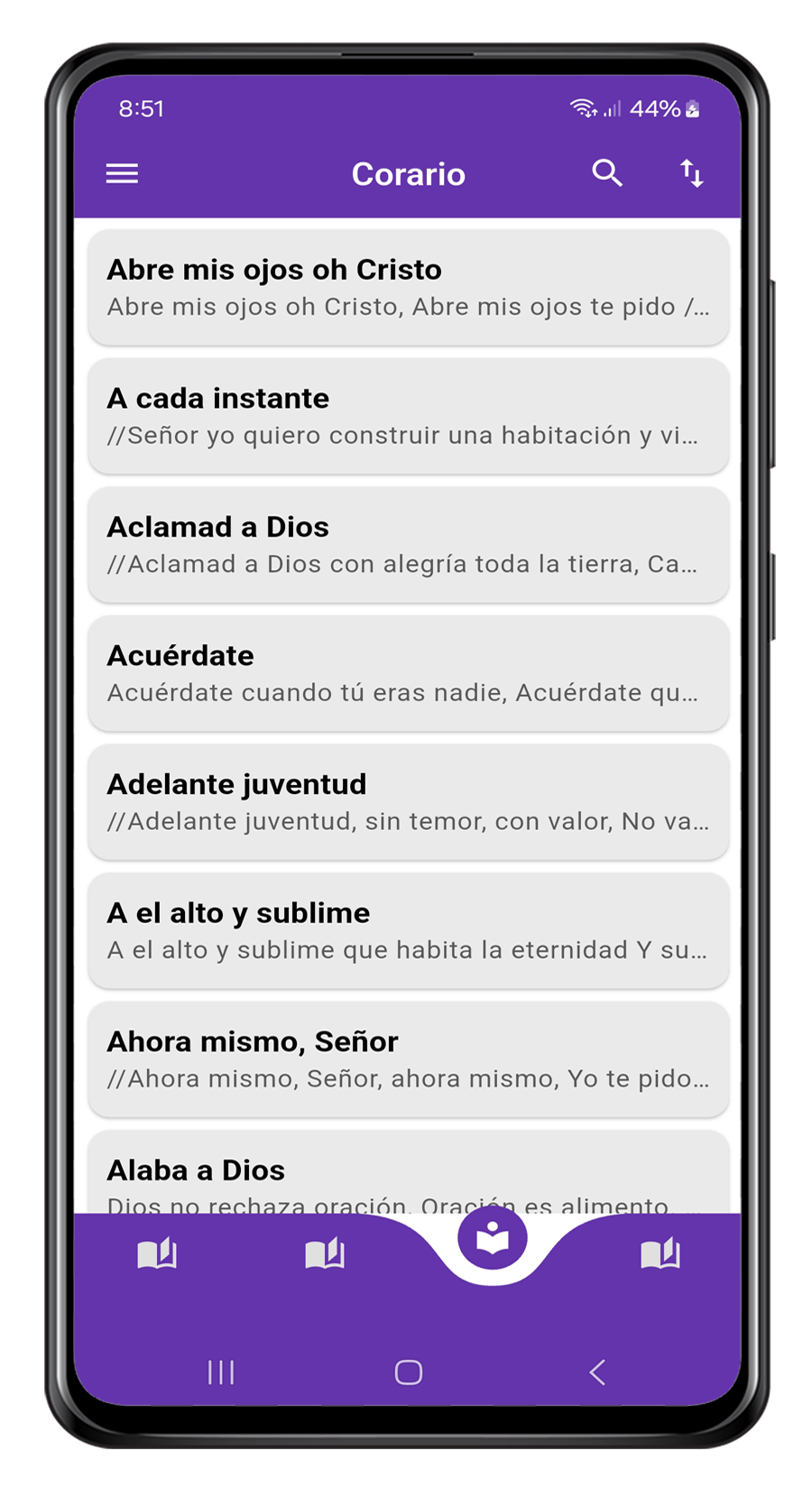Open the Acuérdate card
812x1497 pixels.
click(x=408, y=673)
